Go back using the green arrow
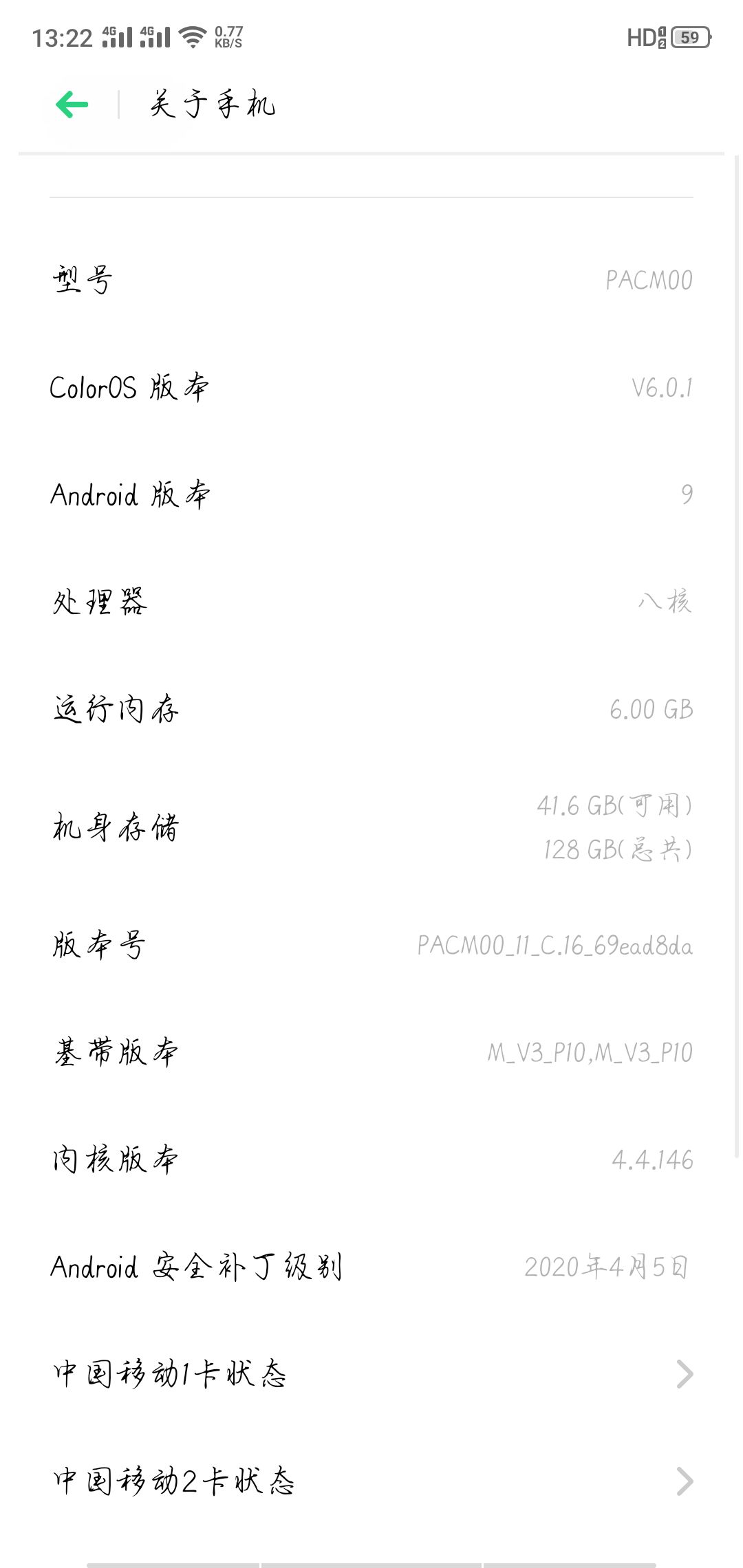 click(72, 105)
